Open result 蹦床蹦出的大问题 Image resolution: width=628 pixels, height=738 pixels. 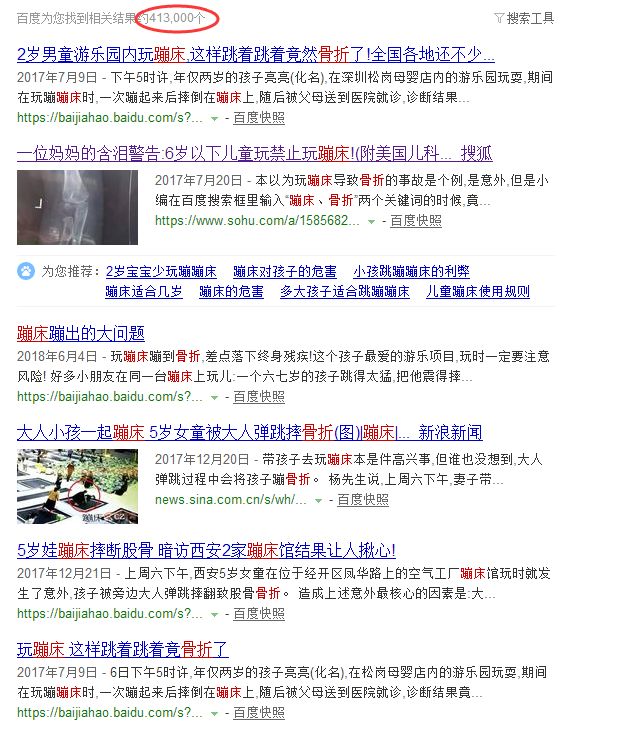point(81,333)
